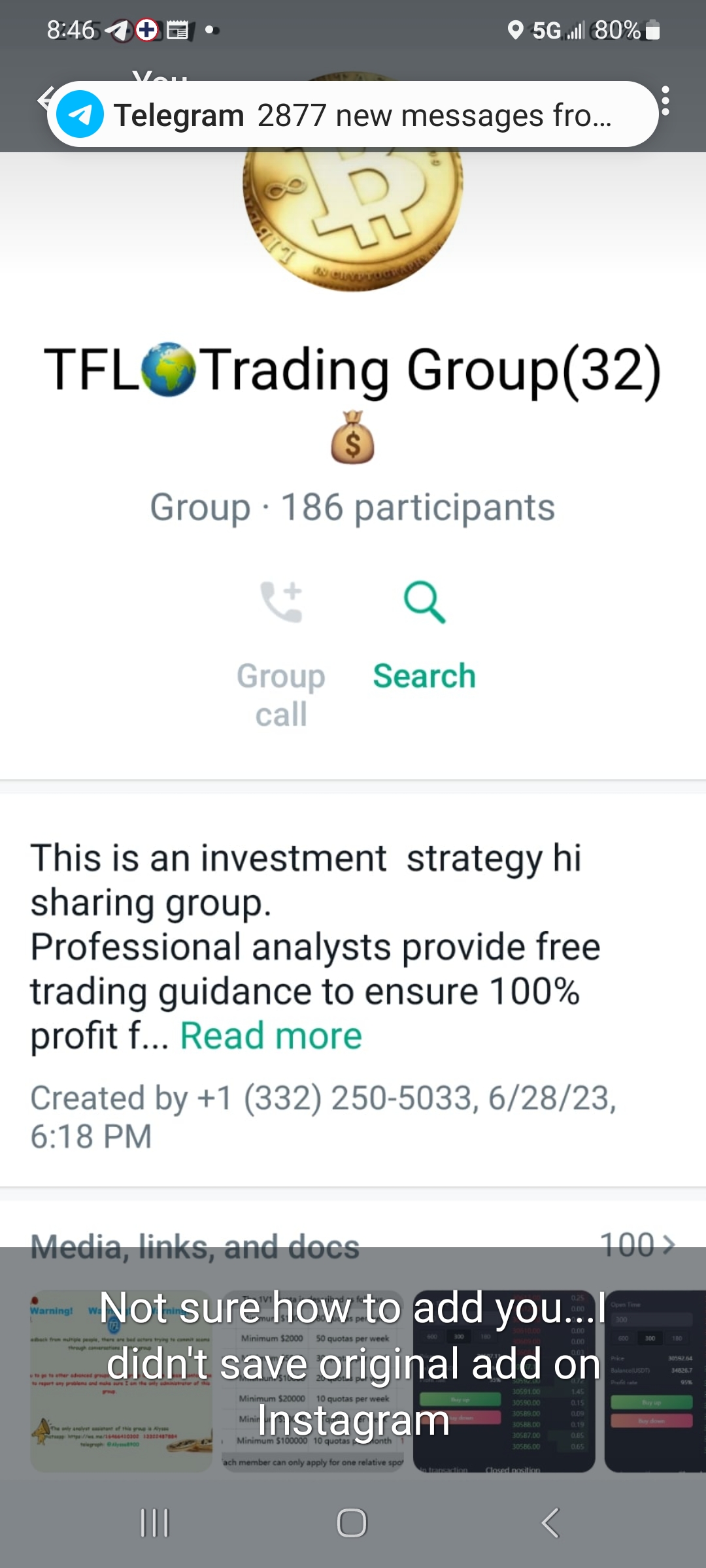Image resolution: width=706 pixels, height=1568 pixels.
Task: Tap the system back button
Action: point(550,1523)
